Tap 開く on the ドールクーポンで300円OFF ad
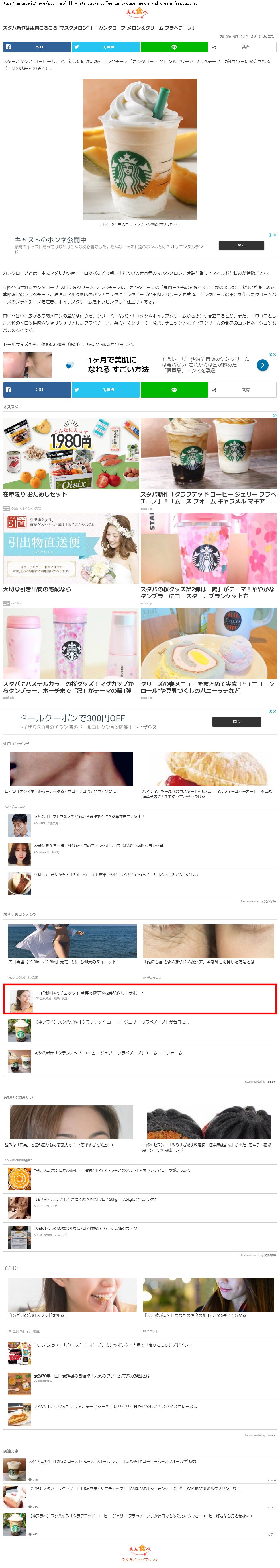The height and width of the screenshot is (1568, 280). coord(236,721)
